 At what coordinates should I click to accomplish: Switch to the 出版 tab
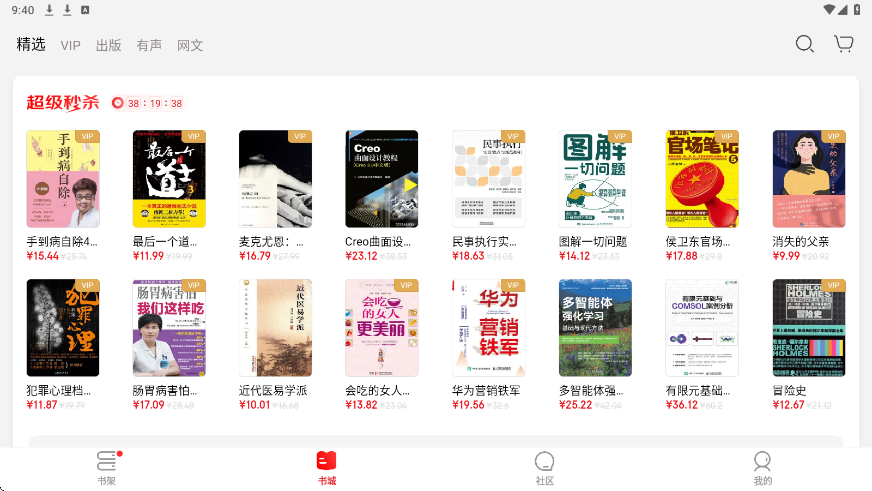click(108, 46)
